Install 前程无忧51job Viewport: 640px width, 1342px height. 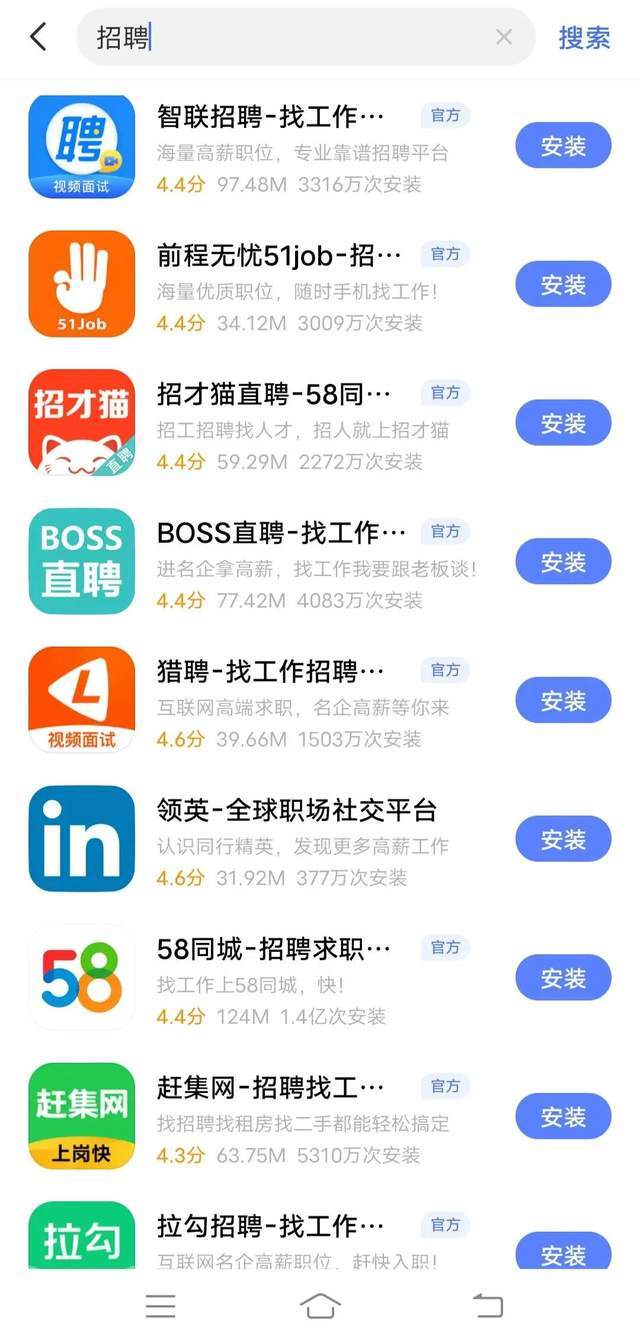563,285
